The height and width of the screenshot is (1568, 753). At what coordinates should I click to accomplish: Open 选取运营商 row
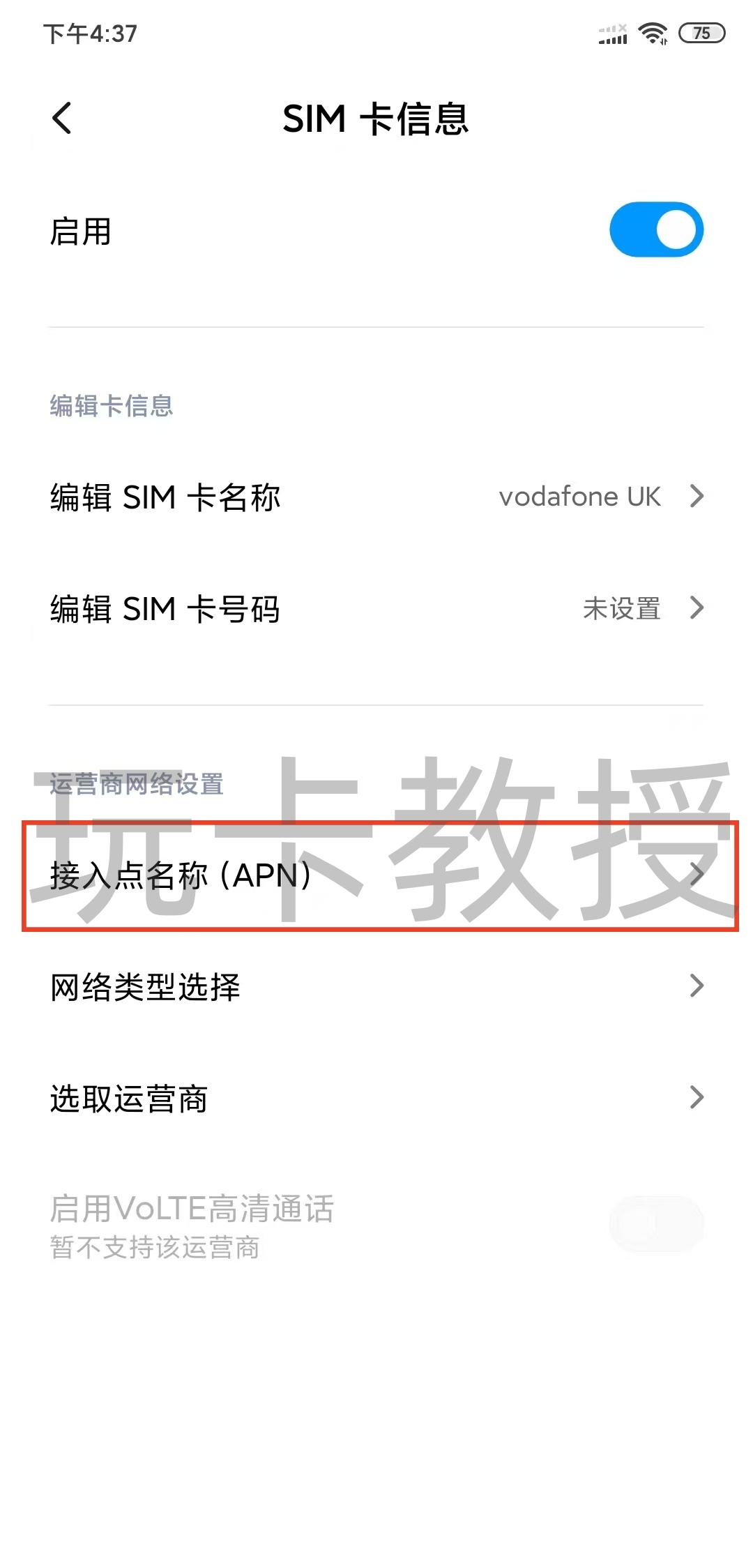point(376,1099)
